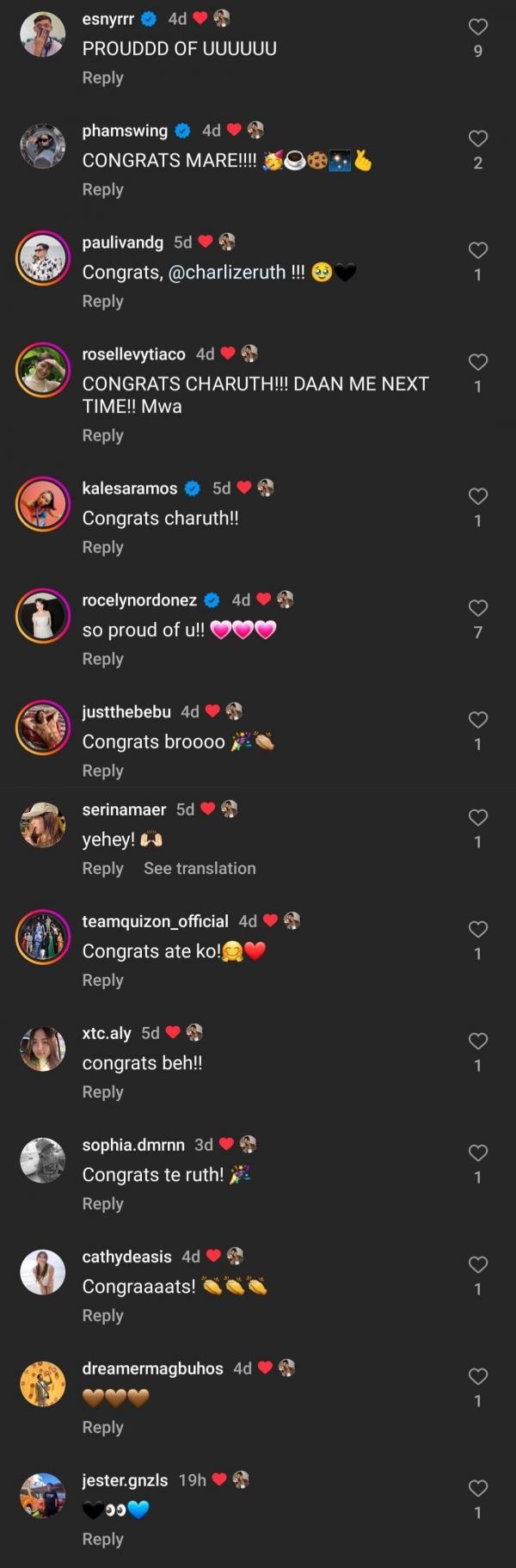Image resolution: width=516 pixels, height=1568 pixels.
Task: Open xtc.aly's profile picture
Action: point(43,1048)
